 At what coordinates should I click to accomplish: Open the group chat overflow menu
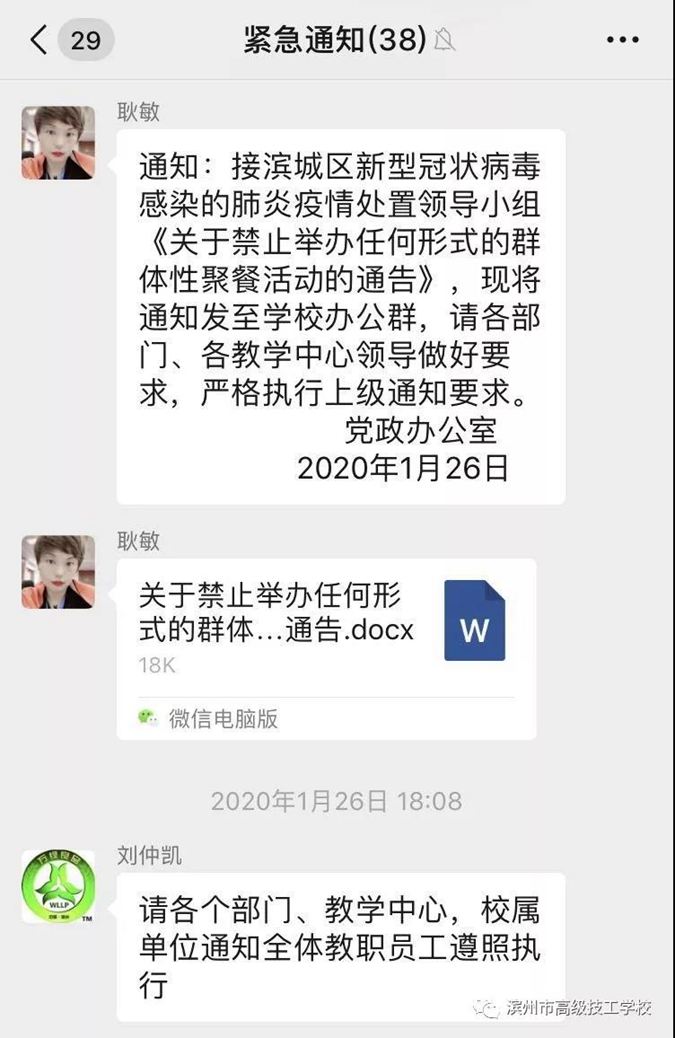coord(622,40)
